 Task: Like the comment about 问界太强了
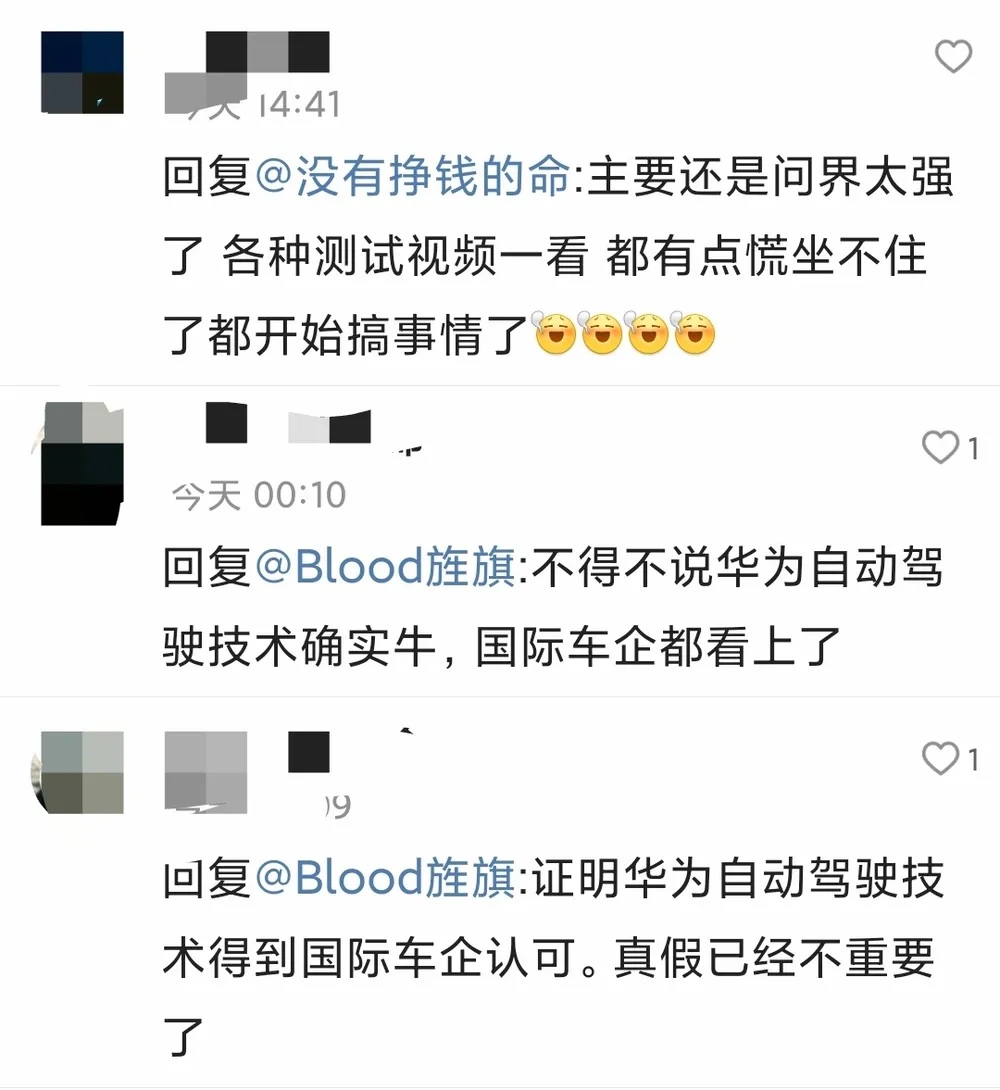pos(952,57)
